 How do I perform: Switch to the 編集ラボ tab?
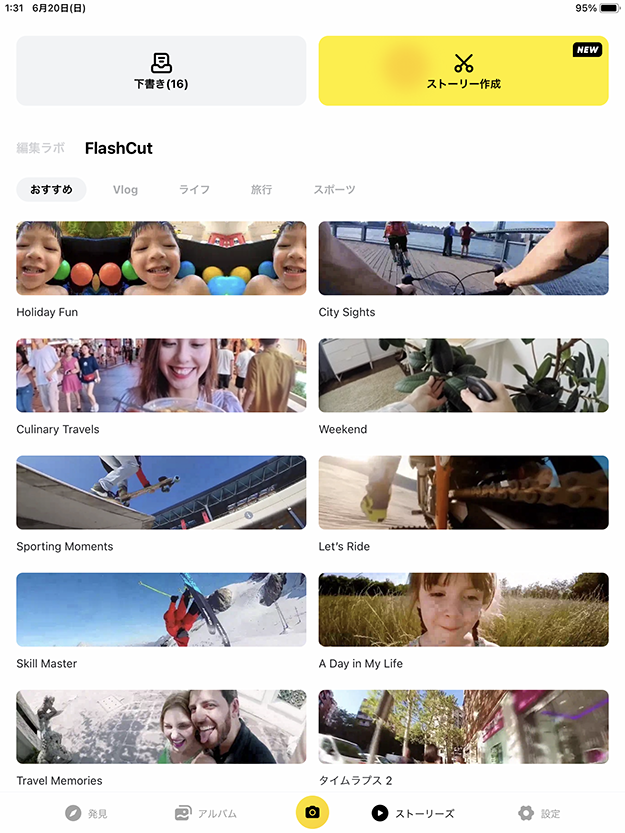point(40,148)
